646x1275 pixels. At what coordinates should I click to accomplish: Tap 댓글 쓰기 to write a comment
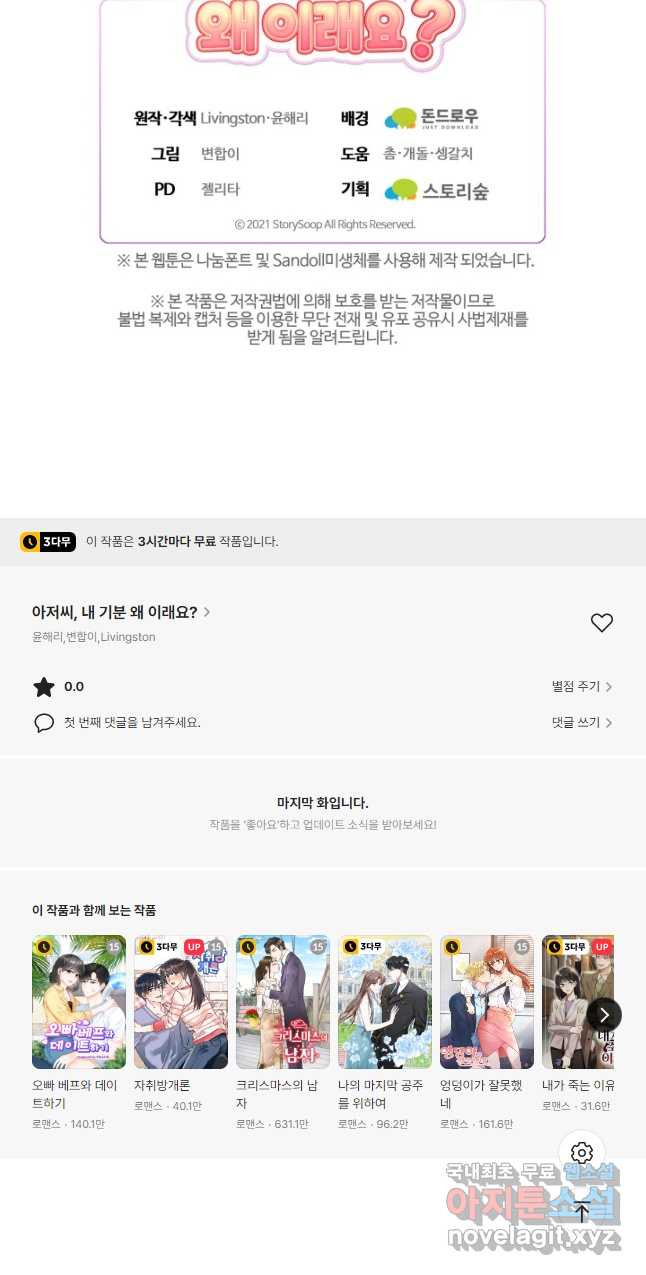tap(581, 722)
